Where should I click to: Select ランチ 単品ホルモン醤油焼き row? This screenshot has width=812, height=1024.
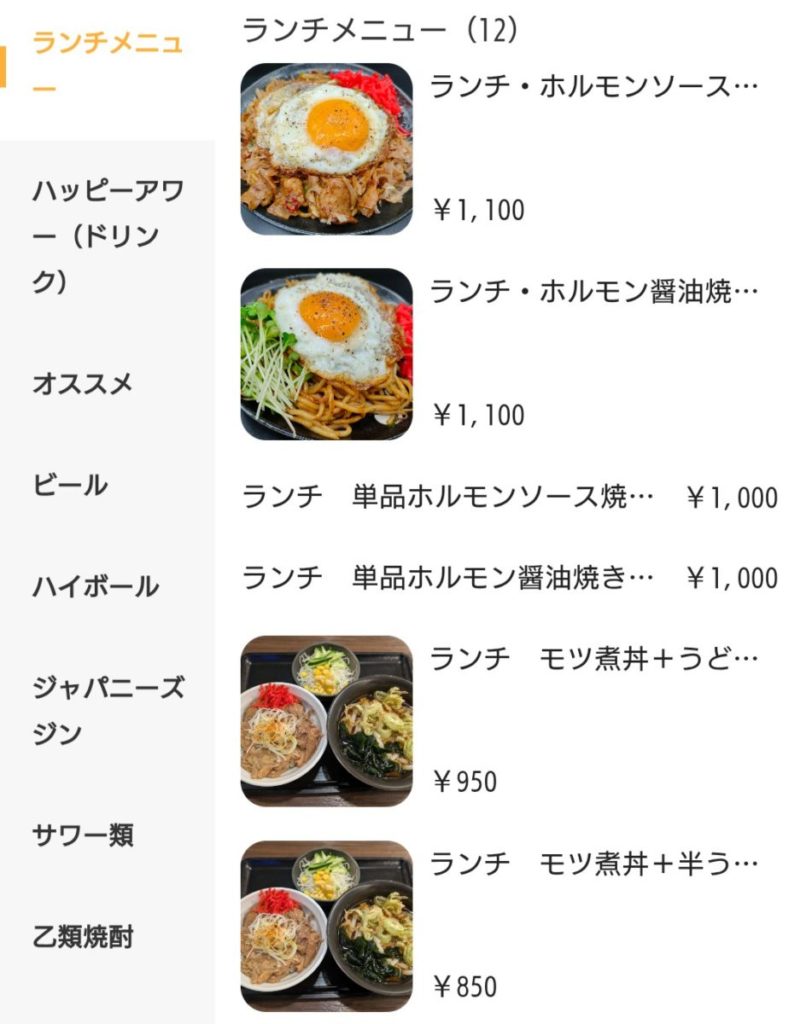(x=510, y=578)
